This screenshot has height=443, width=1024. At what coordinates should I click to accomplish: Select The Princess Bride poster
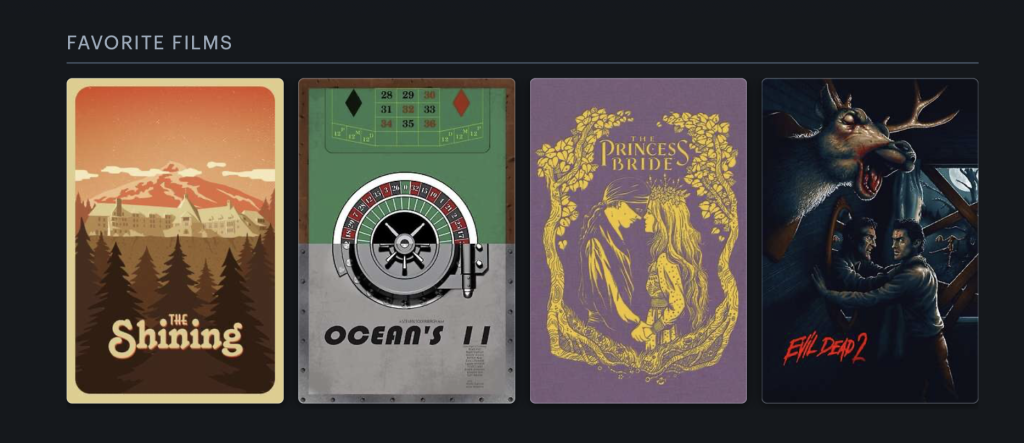tap(638, 241)
